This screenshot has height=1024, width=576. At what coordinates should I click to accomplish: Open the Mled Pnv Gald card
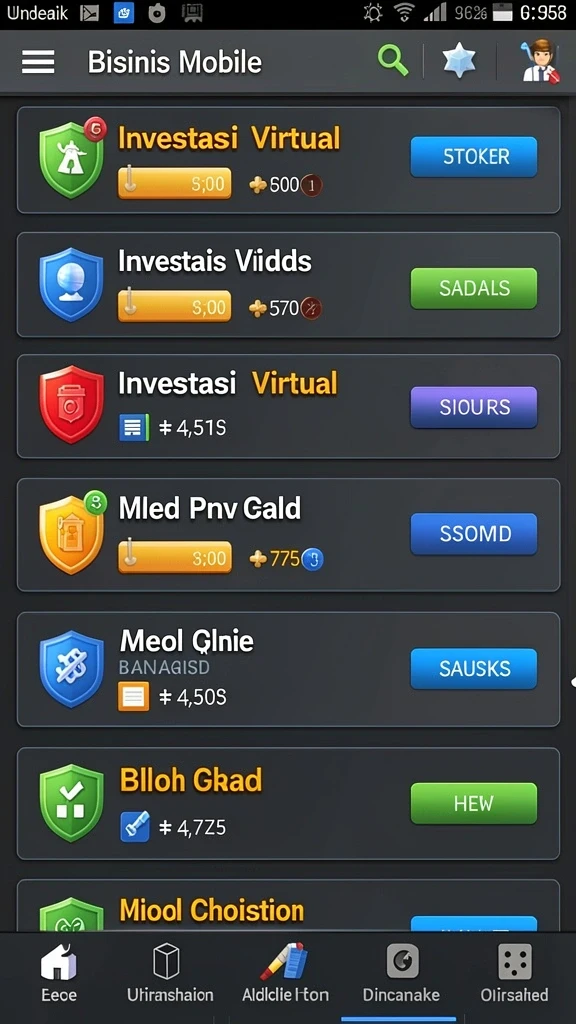(288, 535)
